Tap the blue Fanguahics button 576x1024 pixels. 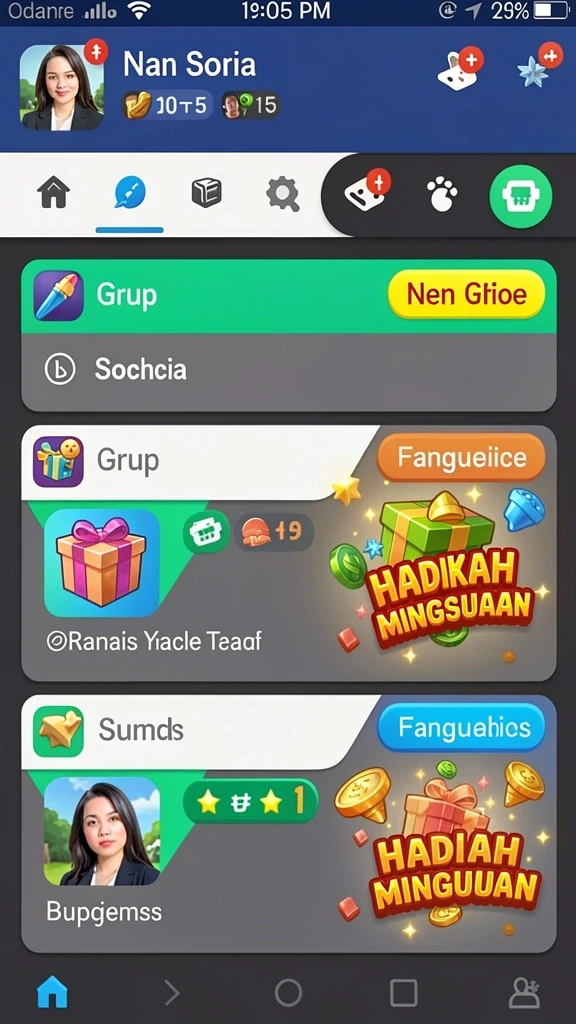461,727
